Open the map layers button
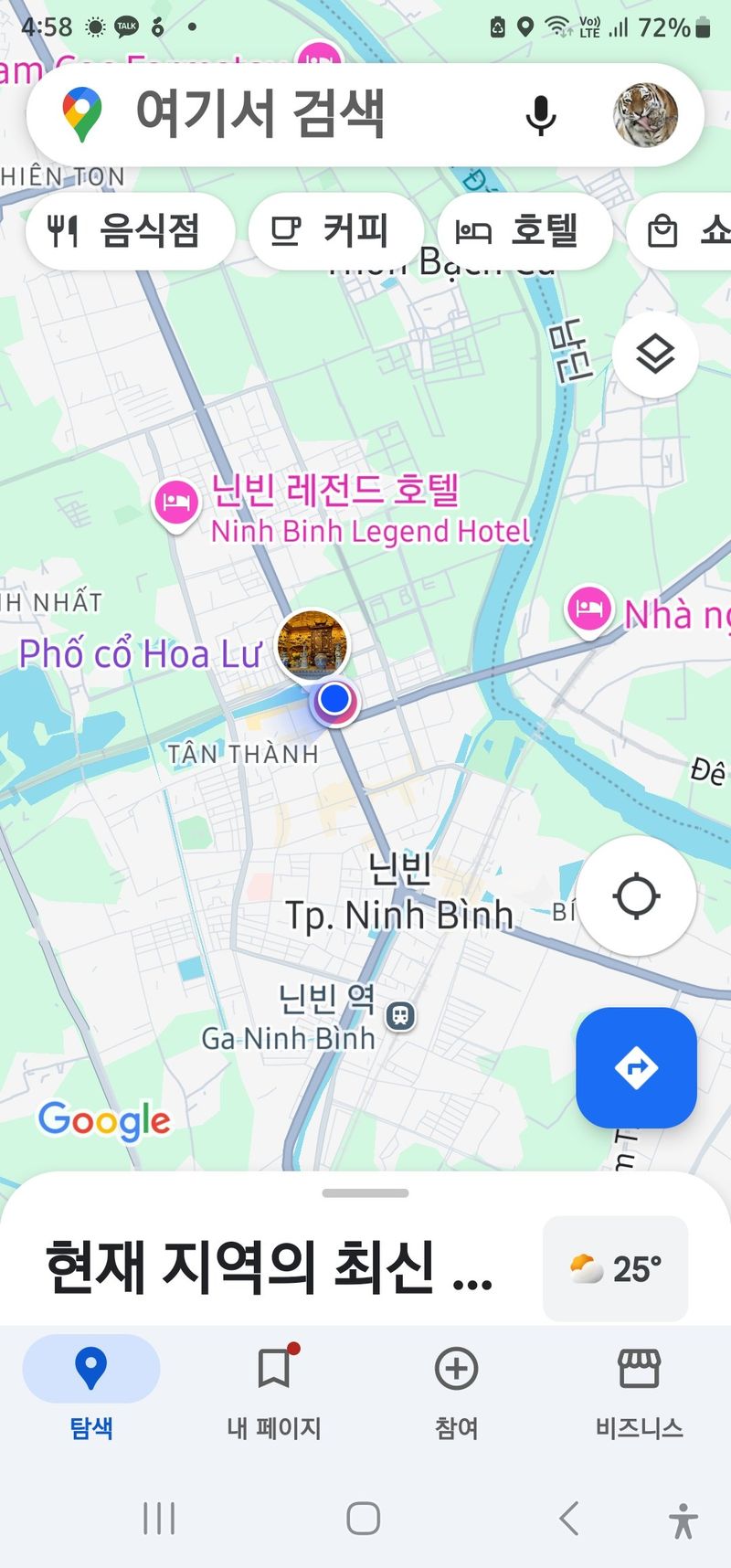The width and height of the screenshot is (731, 1568). coord(655,354)
